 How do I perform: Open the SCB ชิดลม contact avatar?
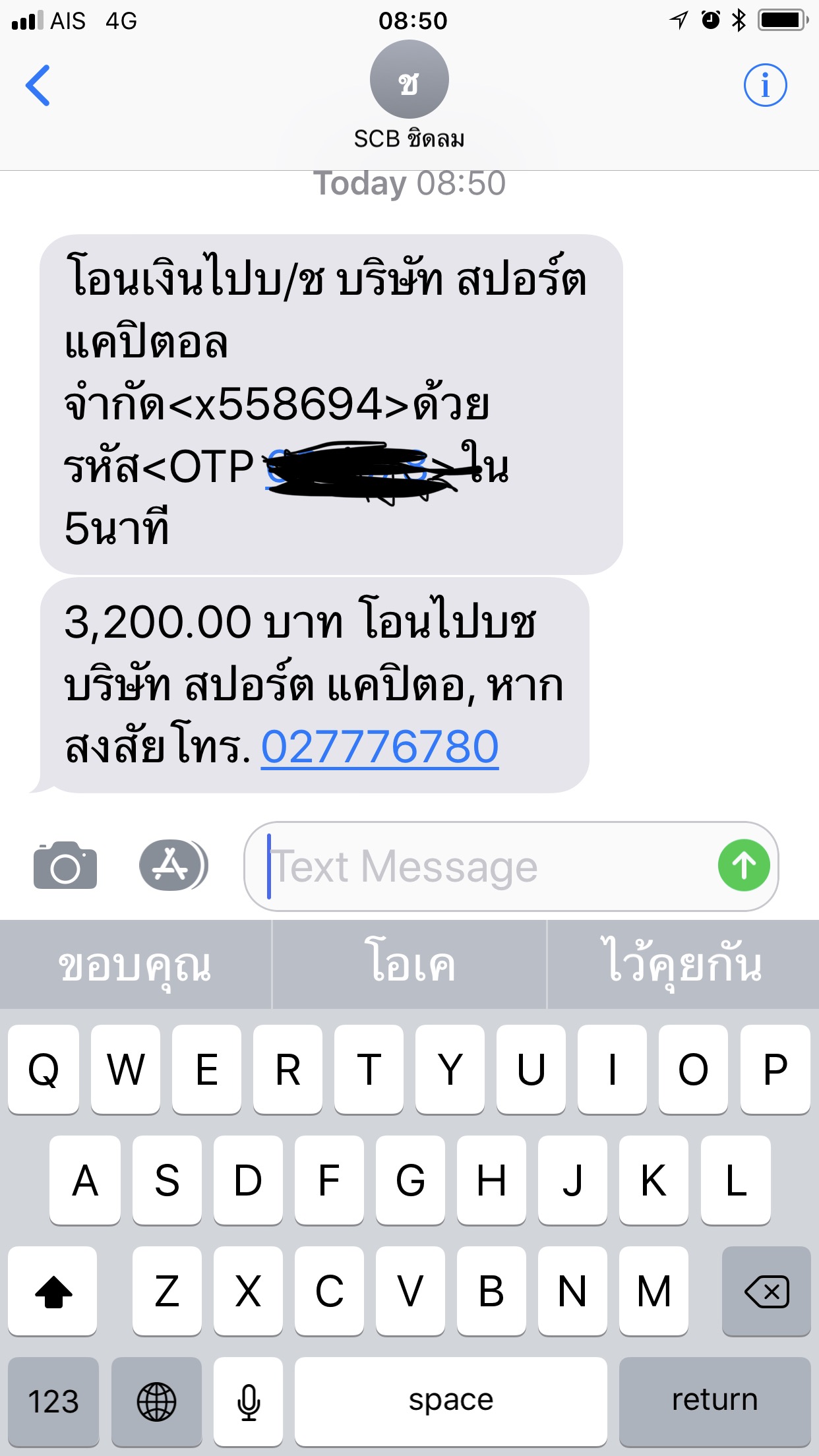[x=409, y=79]
